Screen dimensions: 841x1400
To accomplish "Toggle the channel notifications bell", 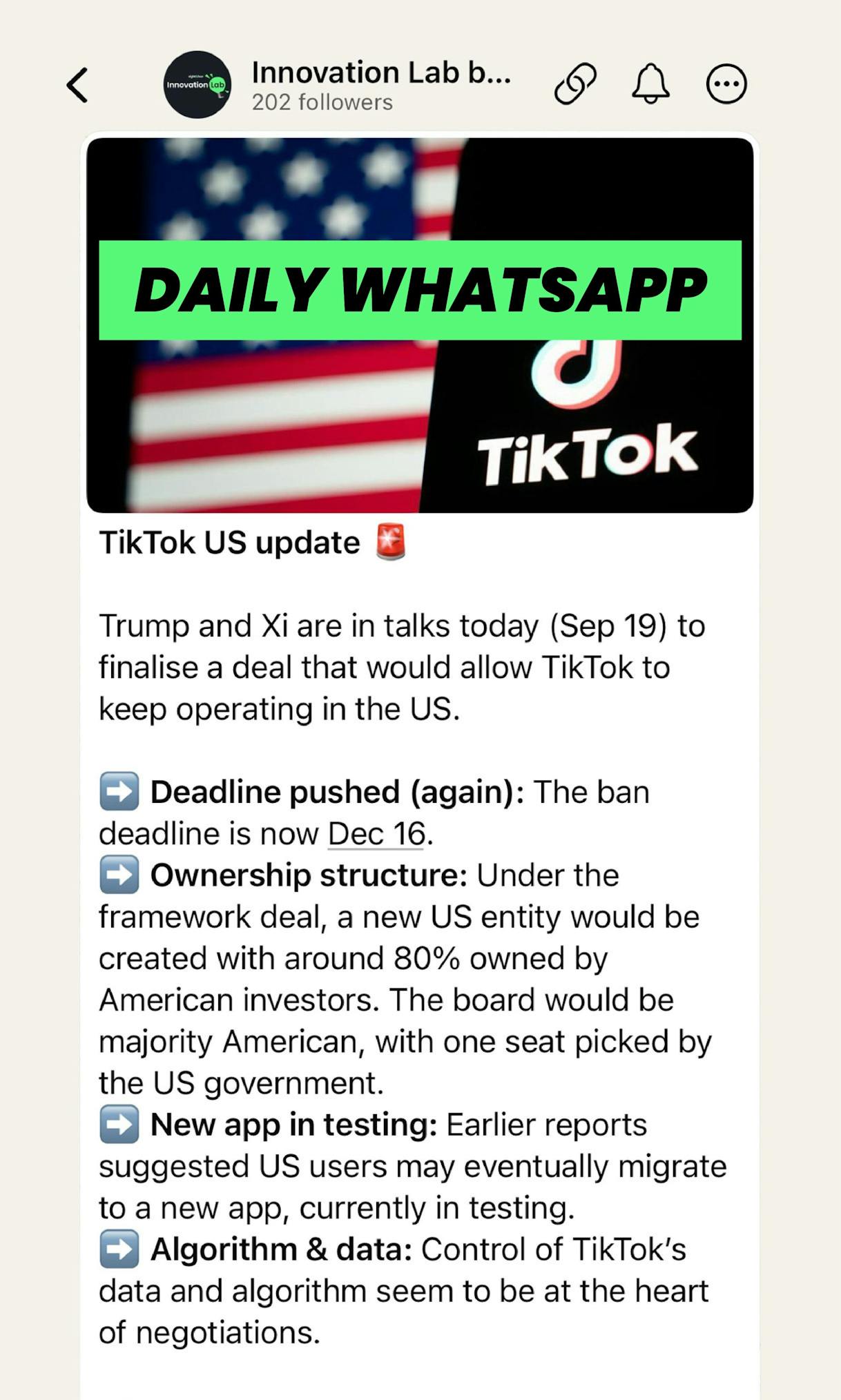I will pos(650,84).
